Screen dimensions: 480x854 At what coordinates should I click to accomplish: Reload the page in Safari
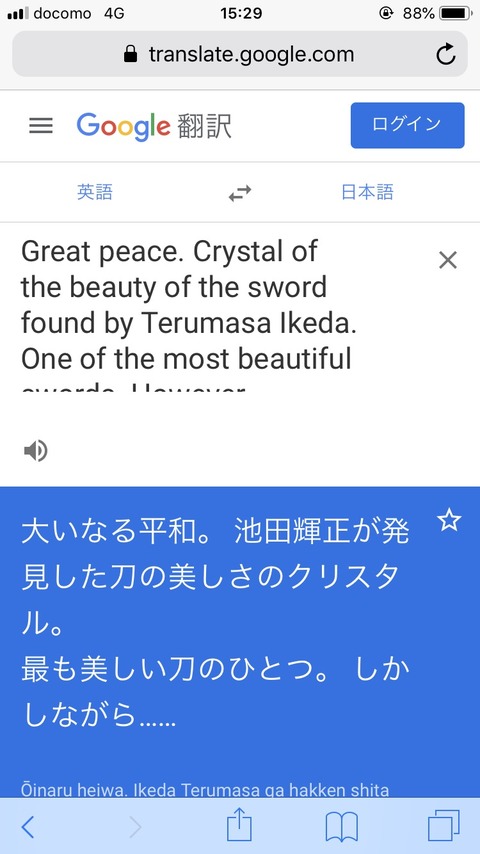click(x=446, y=54)
